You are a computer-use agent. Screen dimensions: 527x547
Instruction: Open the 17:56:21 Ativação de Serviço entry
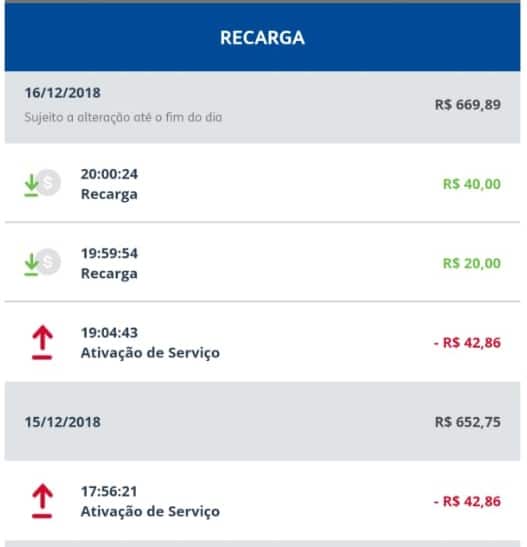click(x=262, y=501)
